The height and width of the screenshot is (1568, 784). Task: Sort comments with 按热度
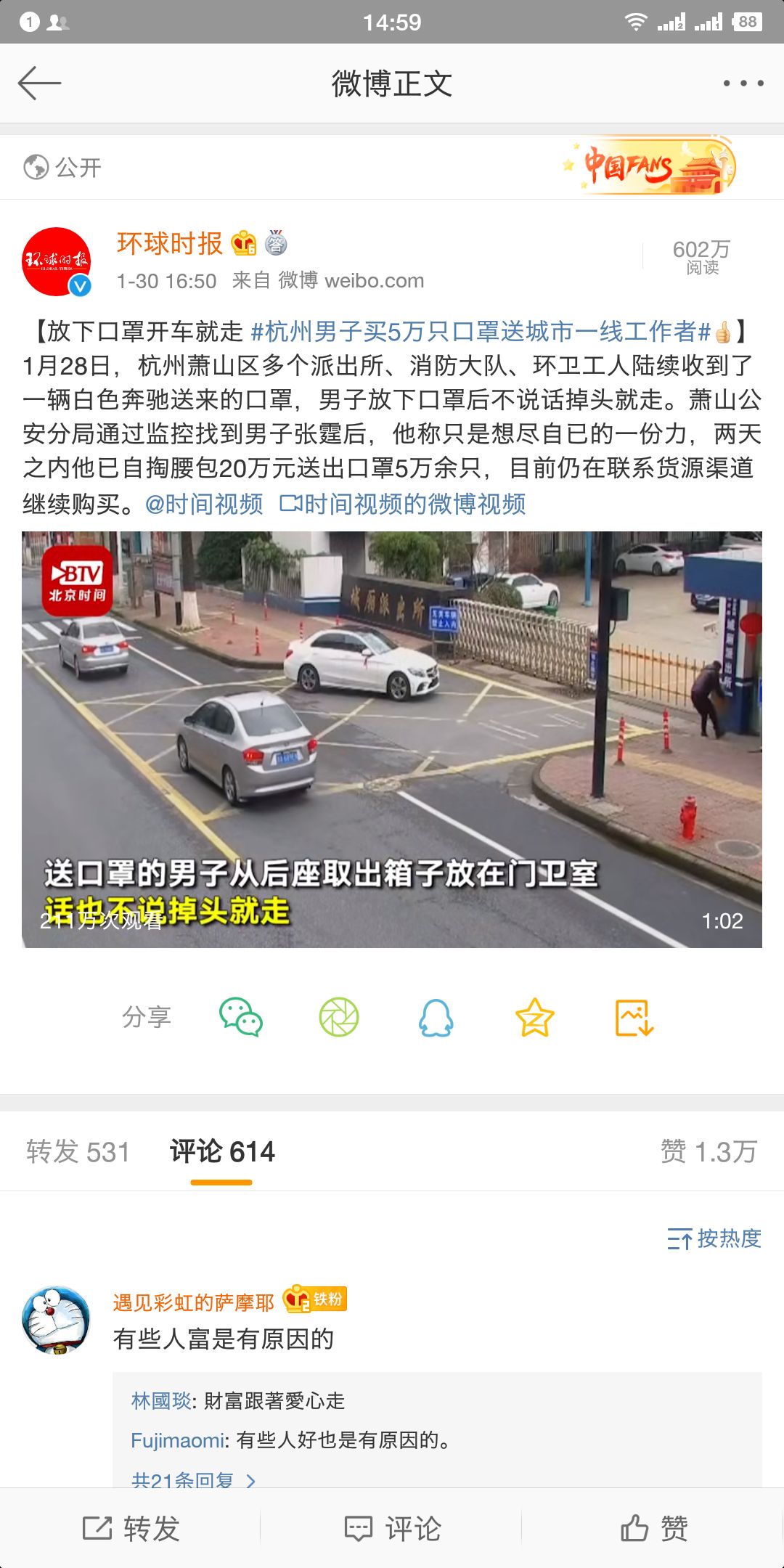[x=714, y=1238]
